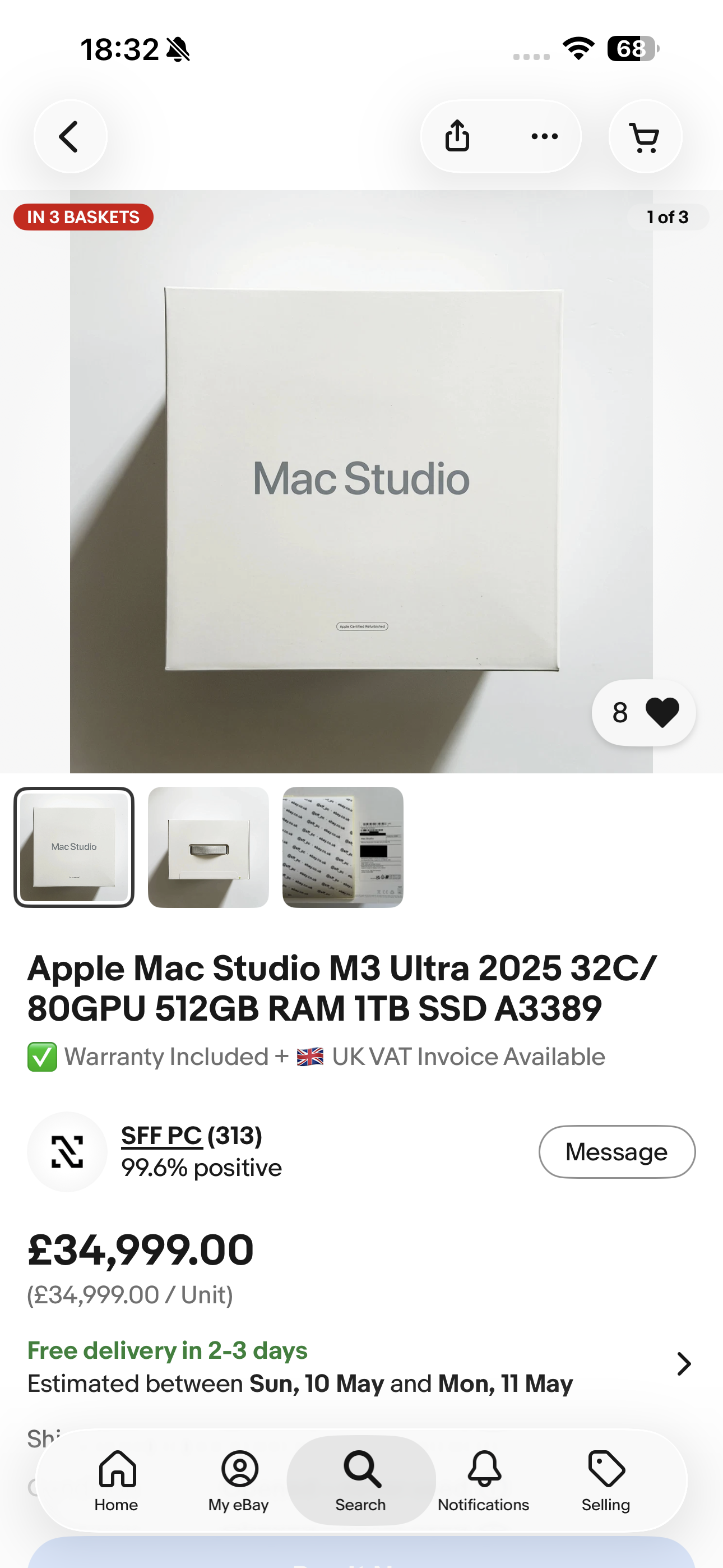
Task: Switch to the Home tab
Action: 116,1481
